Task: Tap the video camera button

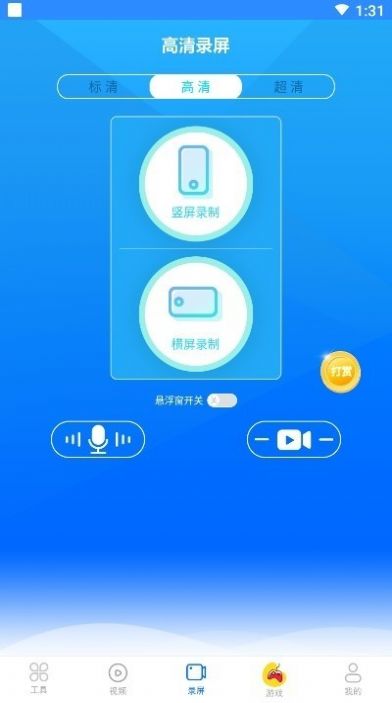Action: click(294, 439)
